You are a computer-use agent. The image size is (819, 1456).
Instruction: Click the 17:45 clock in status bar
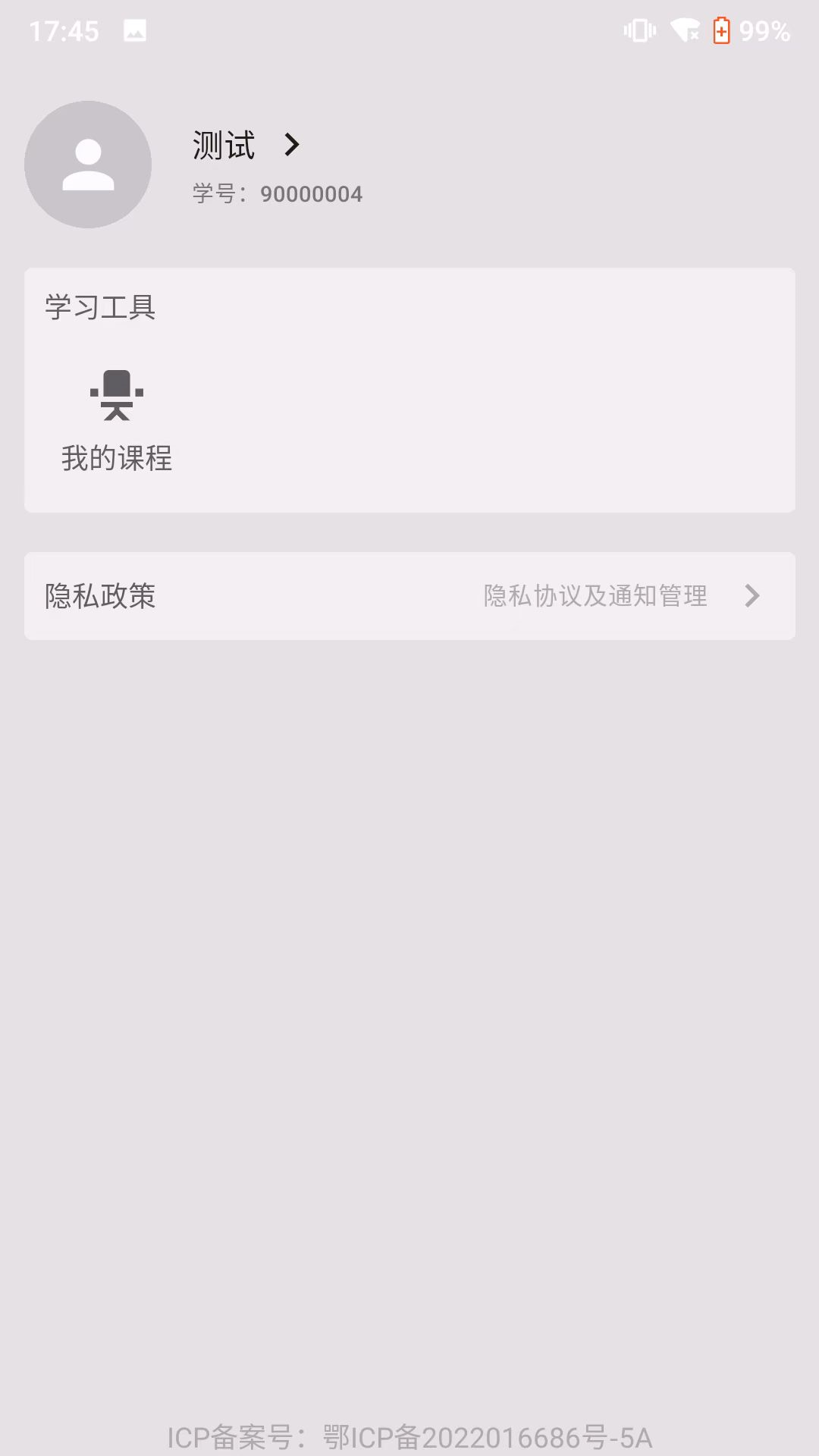click(x=64, y=31)
